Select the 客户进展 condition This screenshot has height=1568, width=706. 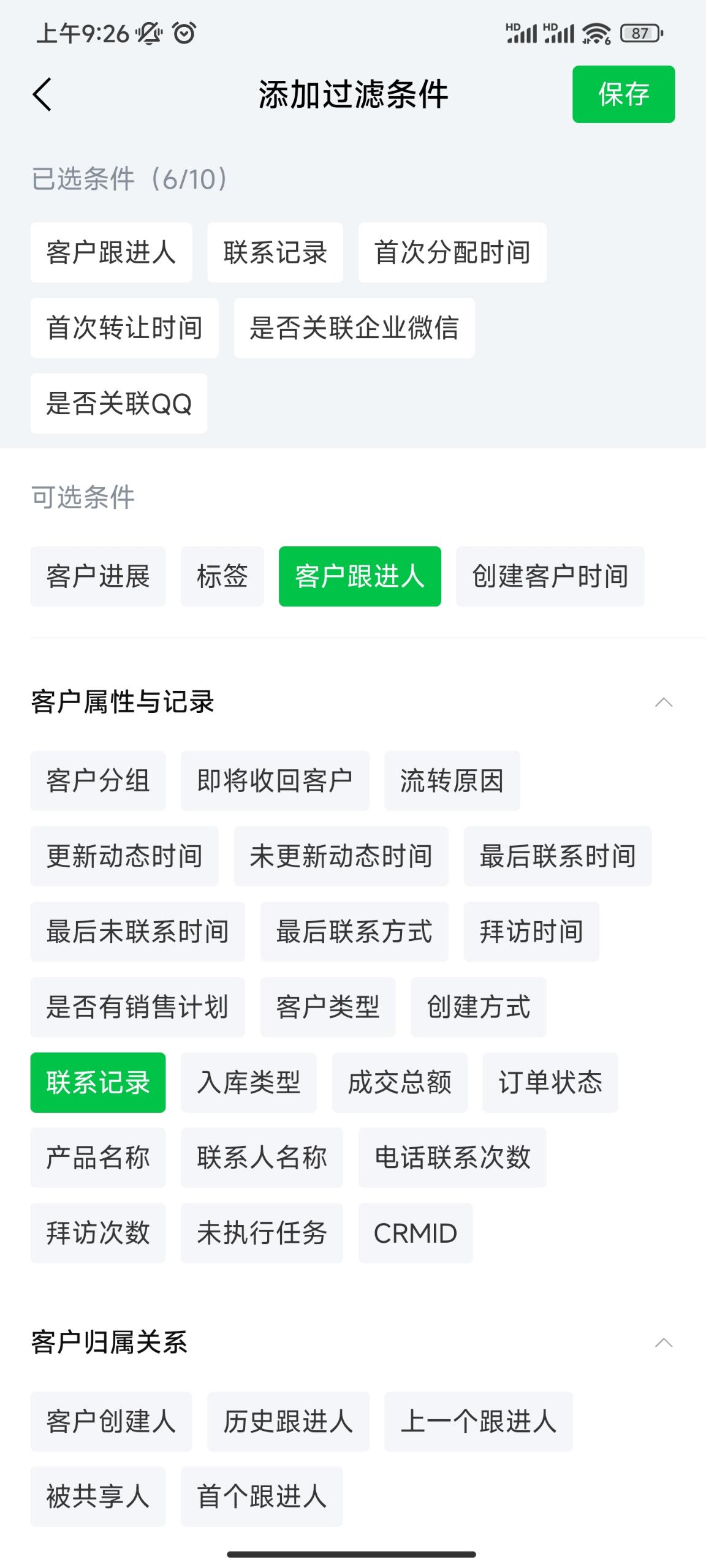click(98, 576)
